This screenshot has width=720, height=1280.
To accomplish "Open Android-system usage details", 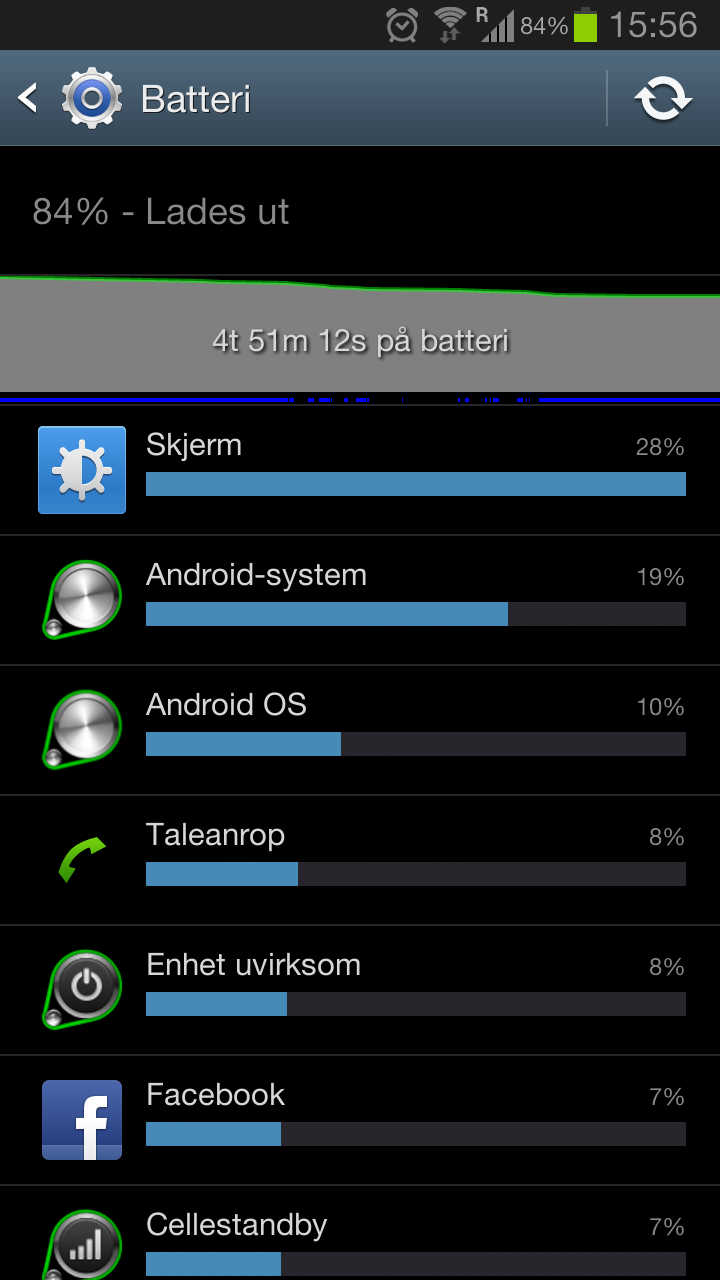I will point(360,600).
